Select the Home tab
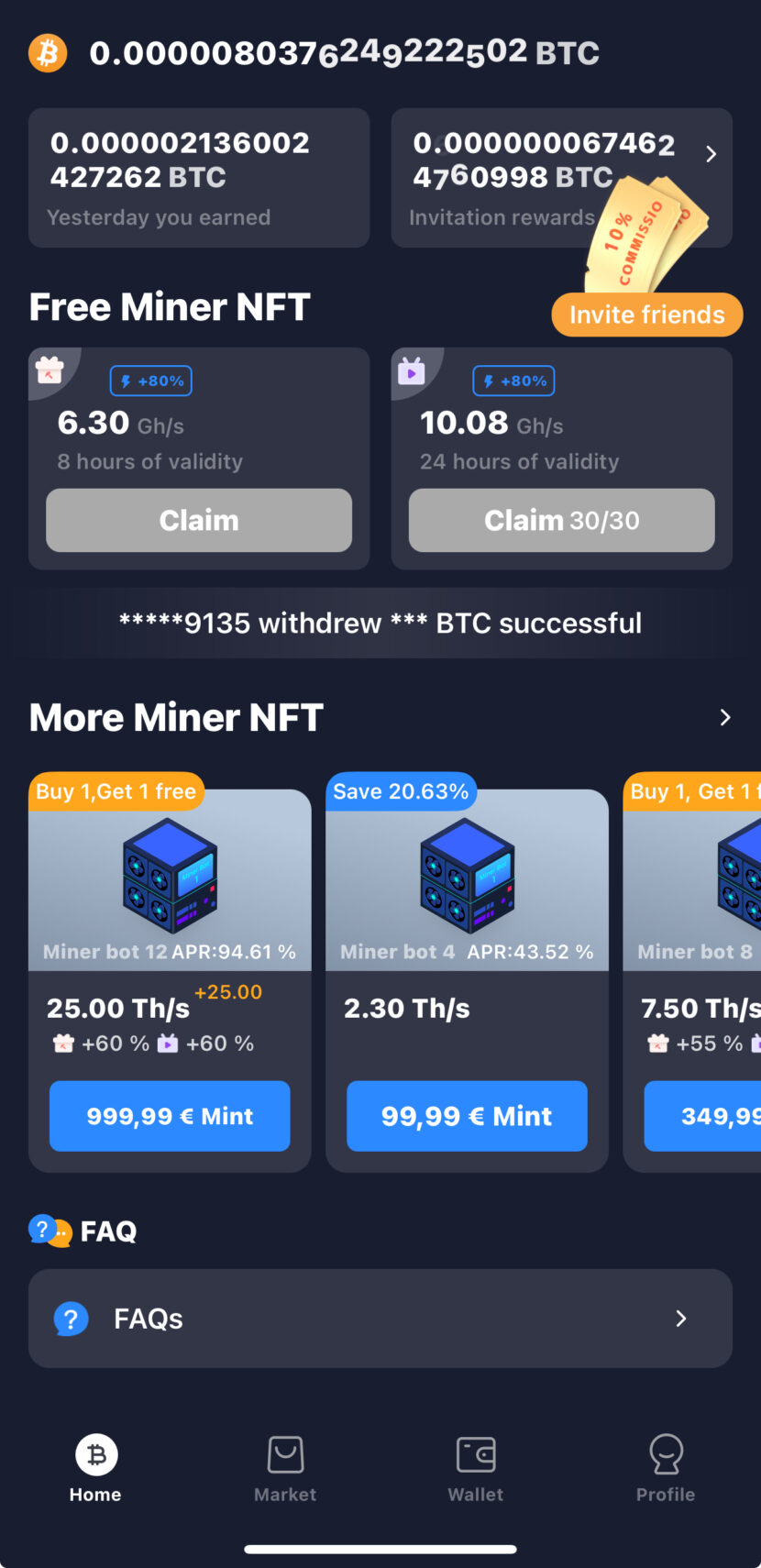 (x=95, y=1469)
